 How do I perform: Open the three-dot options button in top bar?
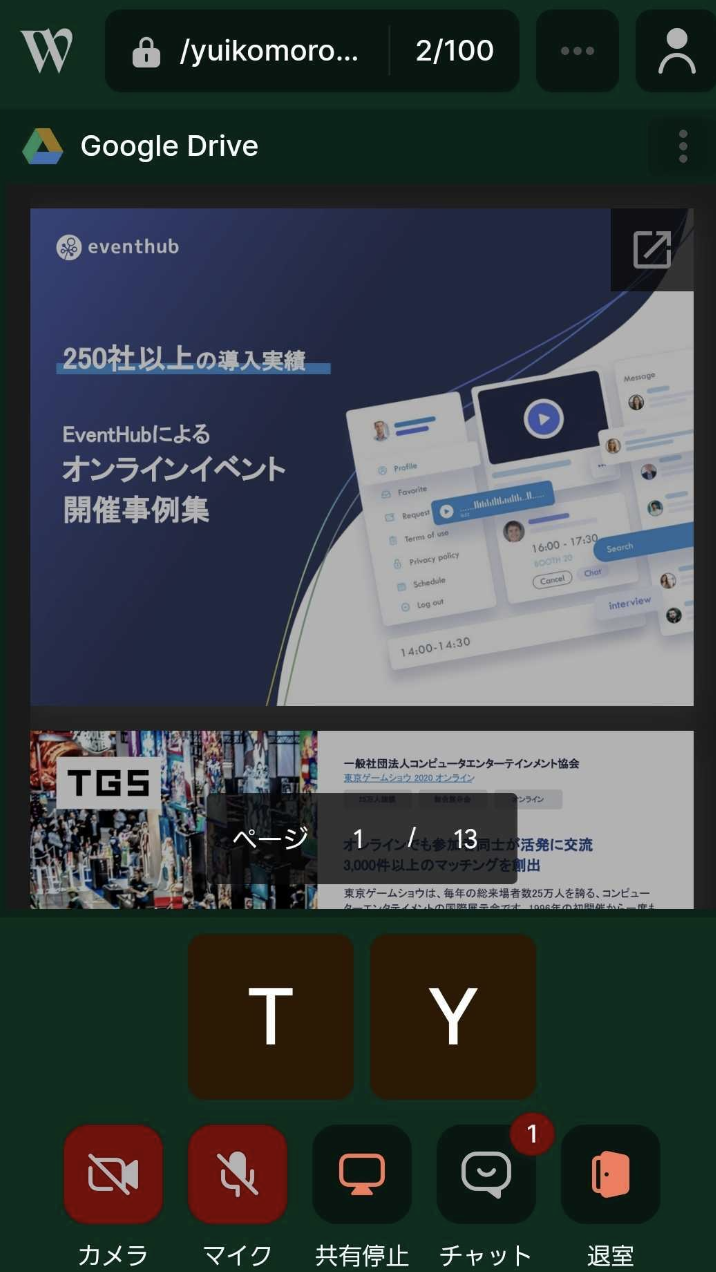[577, 51]
